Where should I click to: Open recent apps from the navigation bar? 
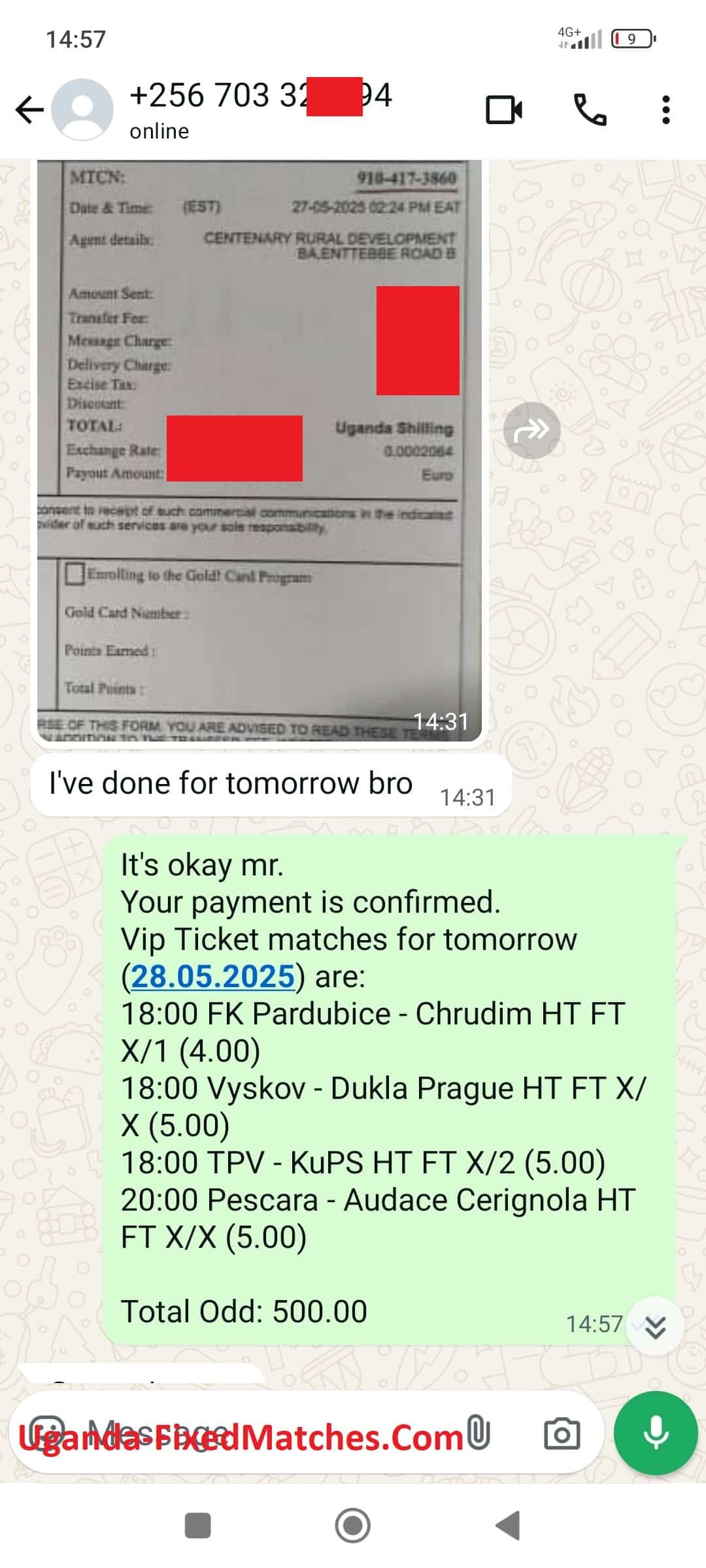click(197, 1526)
